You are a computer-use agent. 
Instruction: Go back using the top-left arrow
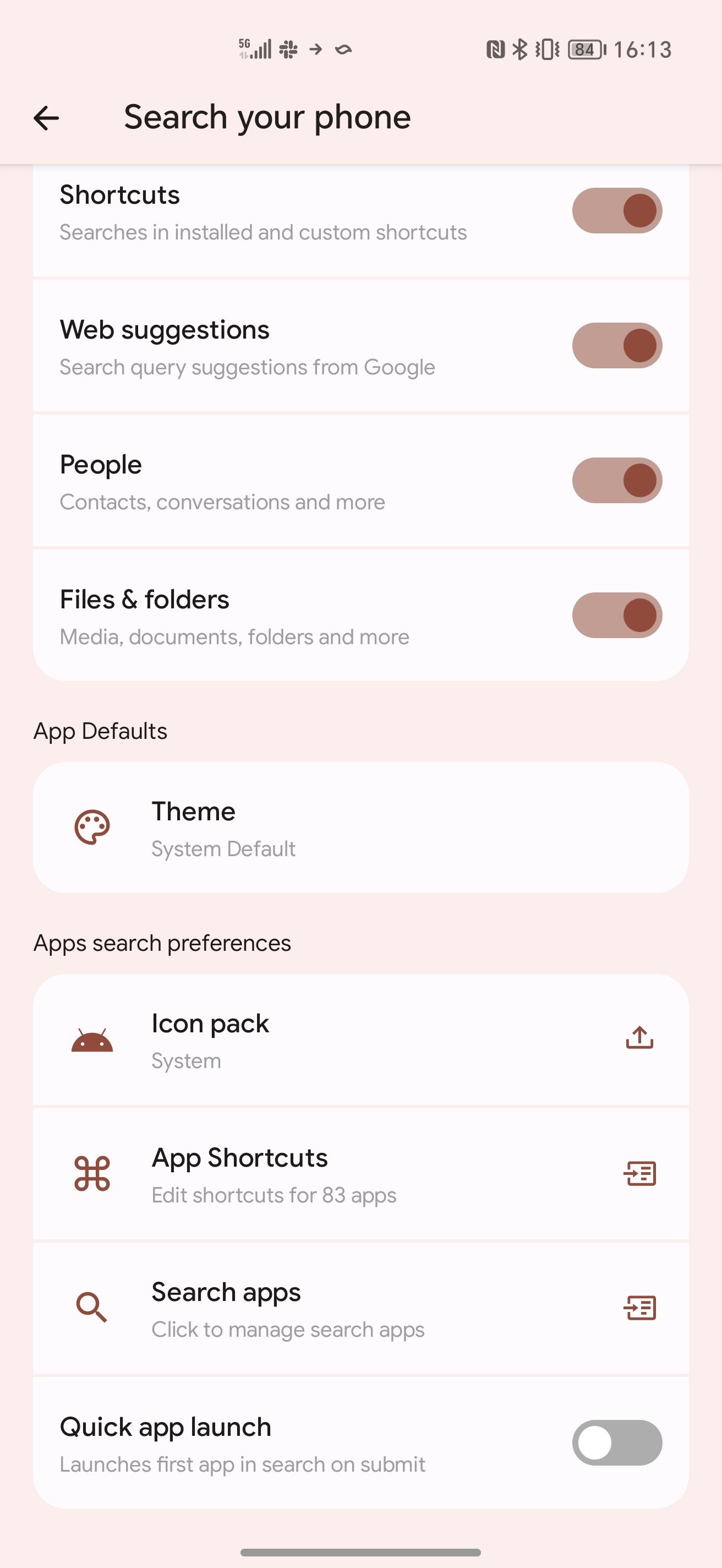click(46, 117)
